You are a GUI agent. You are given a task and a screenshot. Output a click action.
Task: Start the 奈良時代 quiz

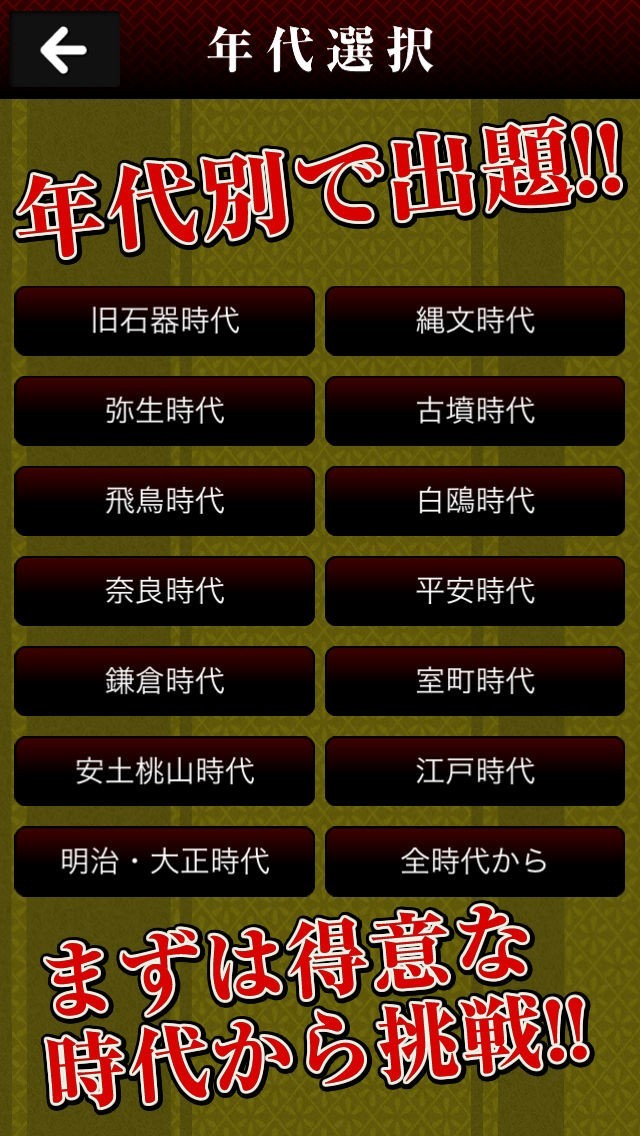(164, 591)
